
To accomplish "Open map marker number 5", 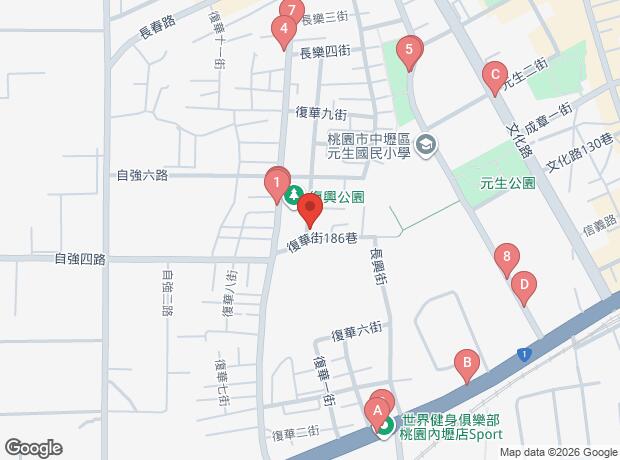I will pyautogui.click(x=407, y=49).
